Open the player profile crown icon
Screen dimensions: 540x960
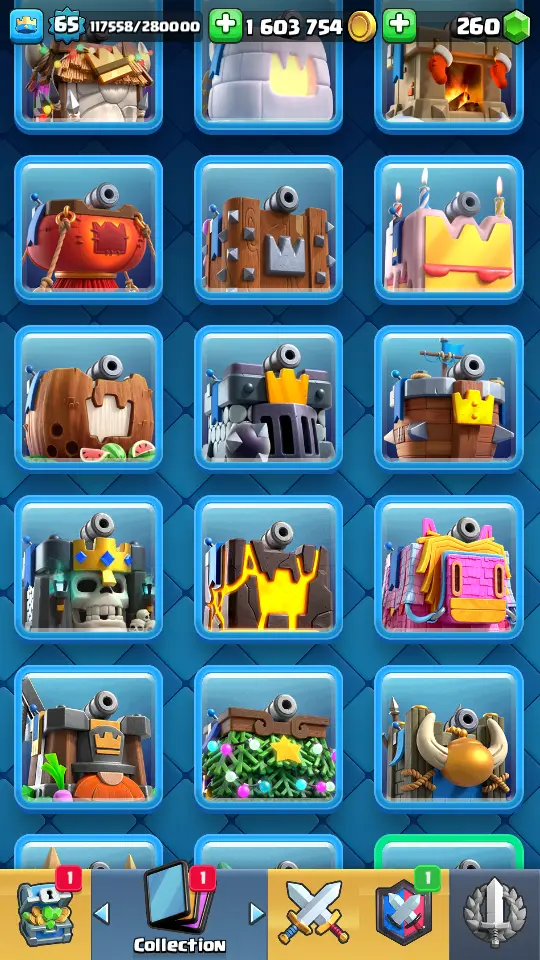26,26
